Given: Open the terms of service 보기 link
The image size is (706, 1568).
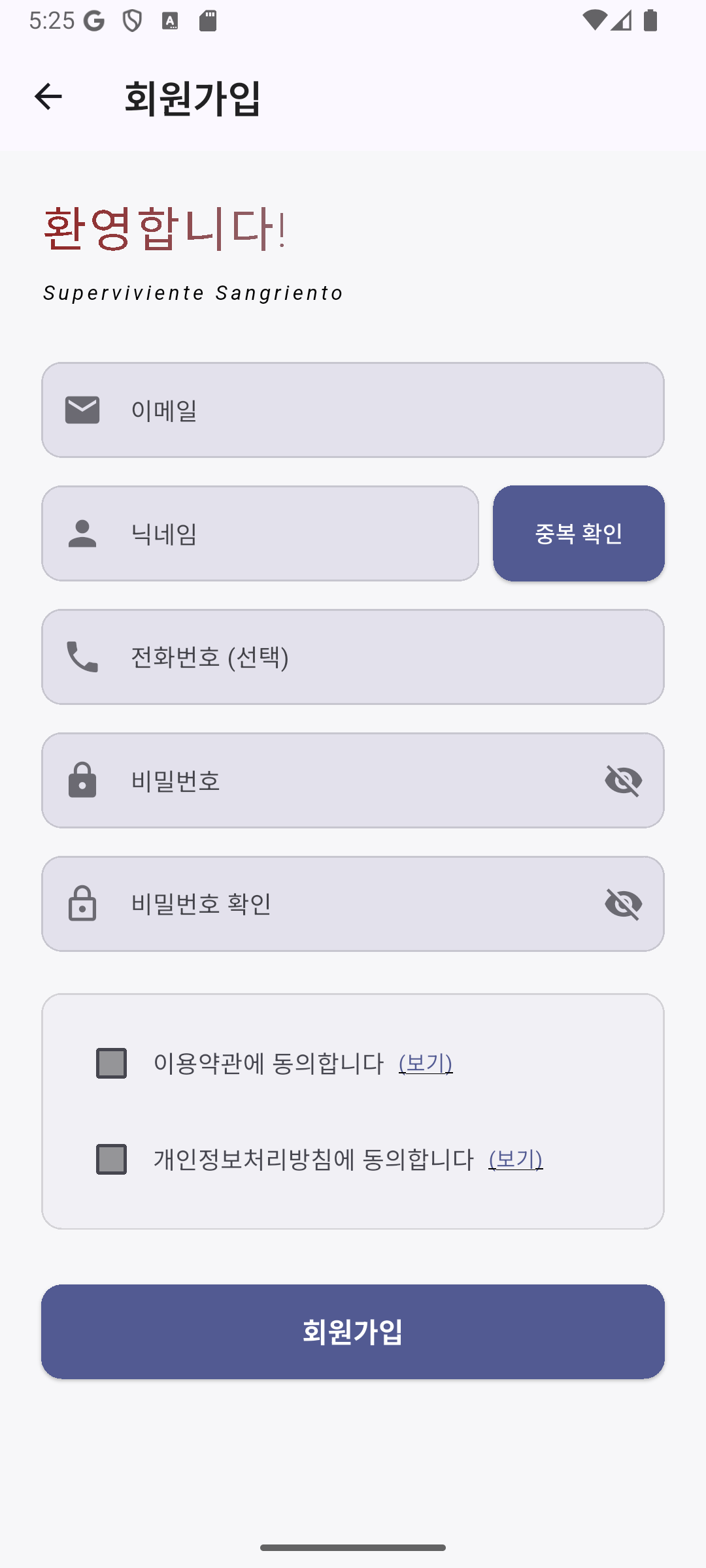Looking at the screenshot, I should tap(426, 1063).
